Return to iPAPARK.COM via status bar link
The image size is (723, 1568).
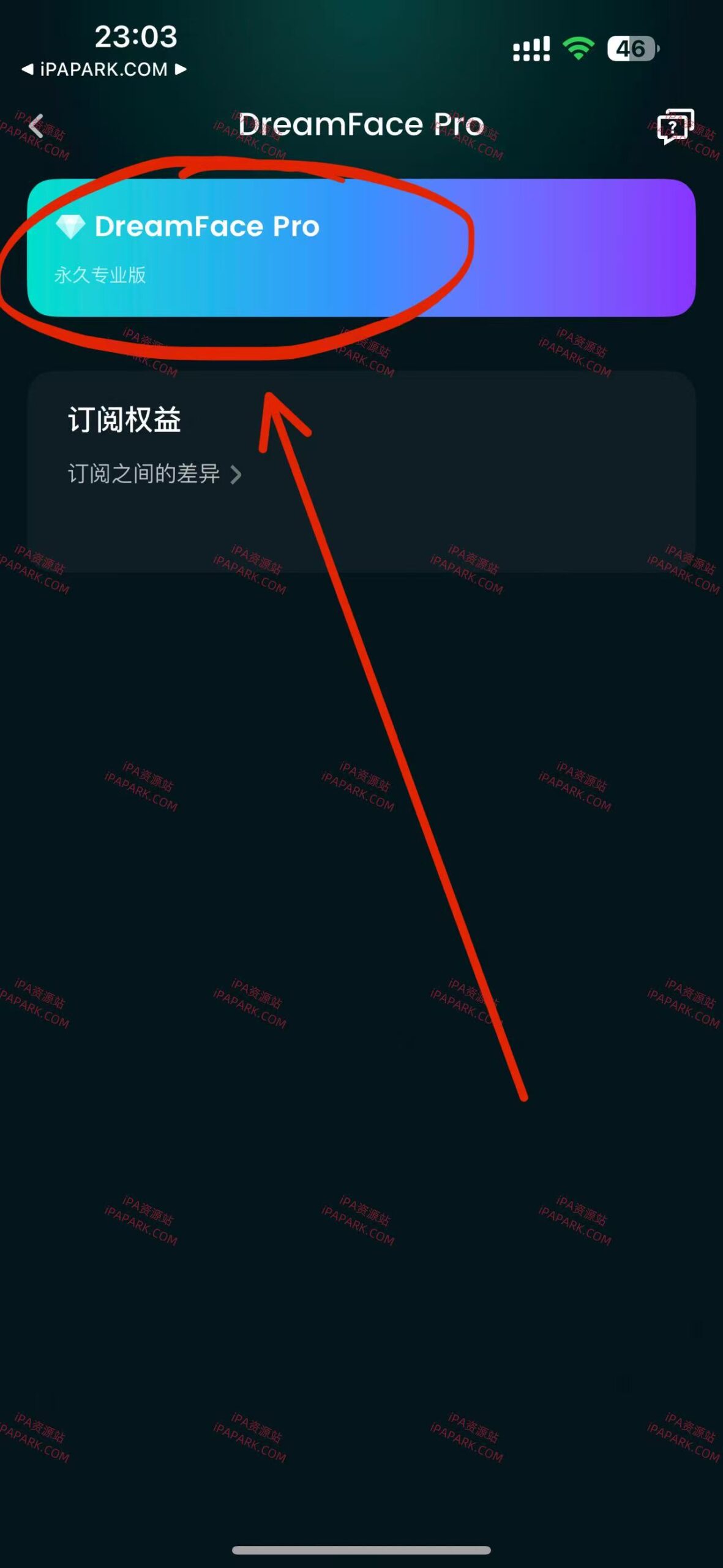click(x=103, y=69)
